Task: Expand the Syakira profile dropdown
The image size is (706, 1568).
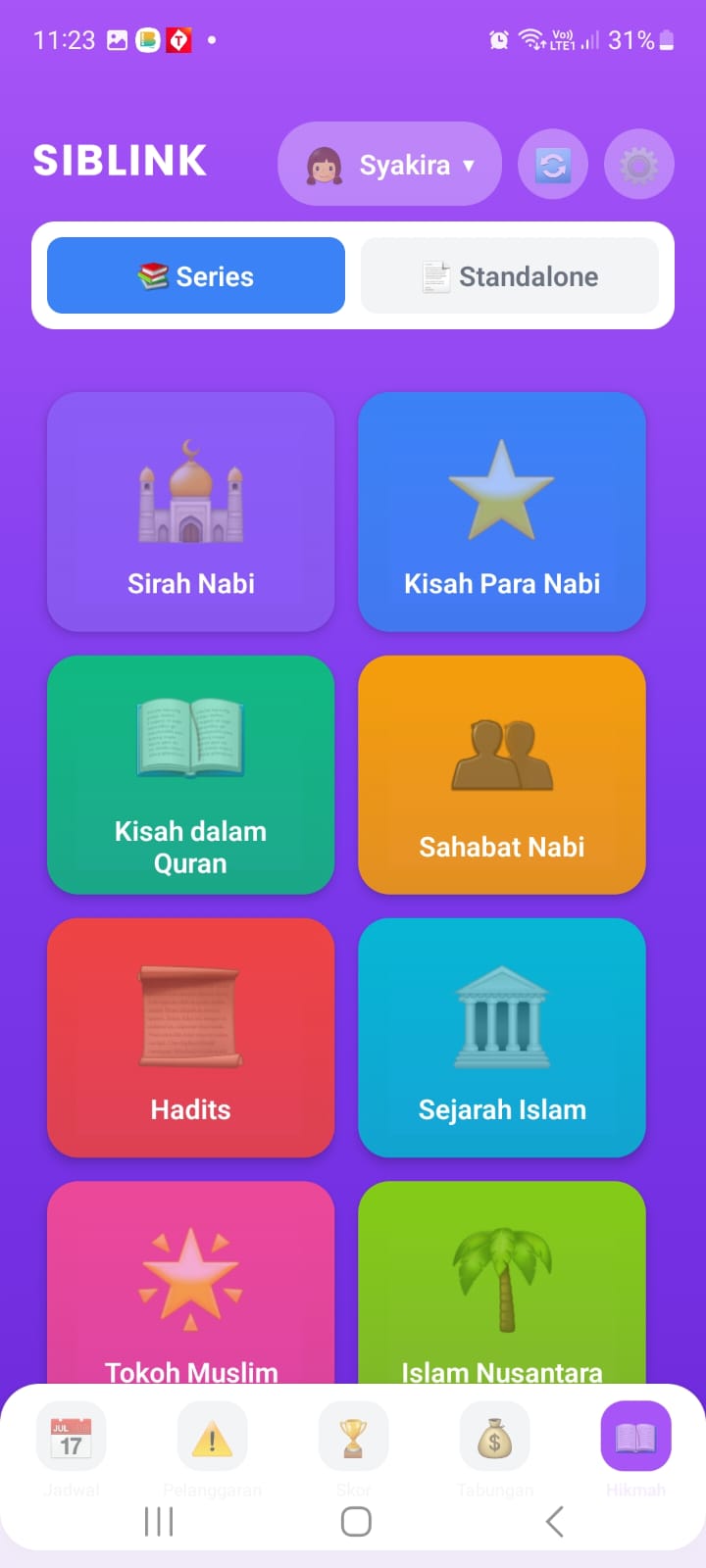Action: [x=470, y=164]
